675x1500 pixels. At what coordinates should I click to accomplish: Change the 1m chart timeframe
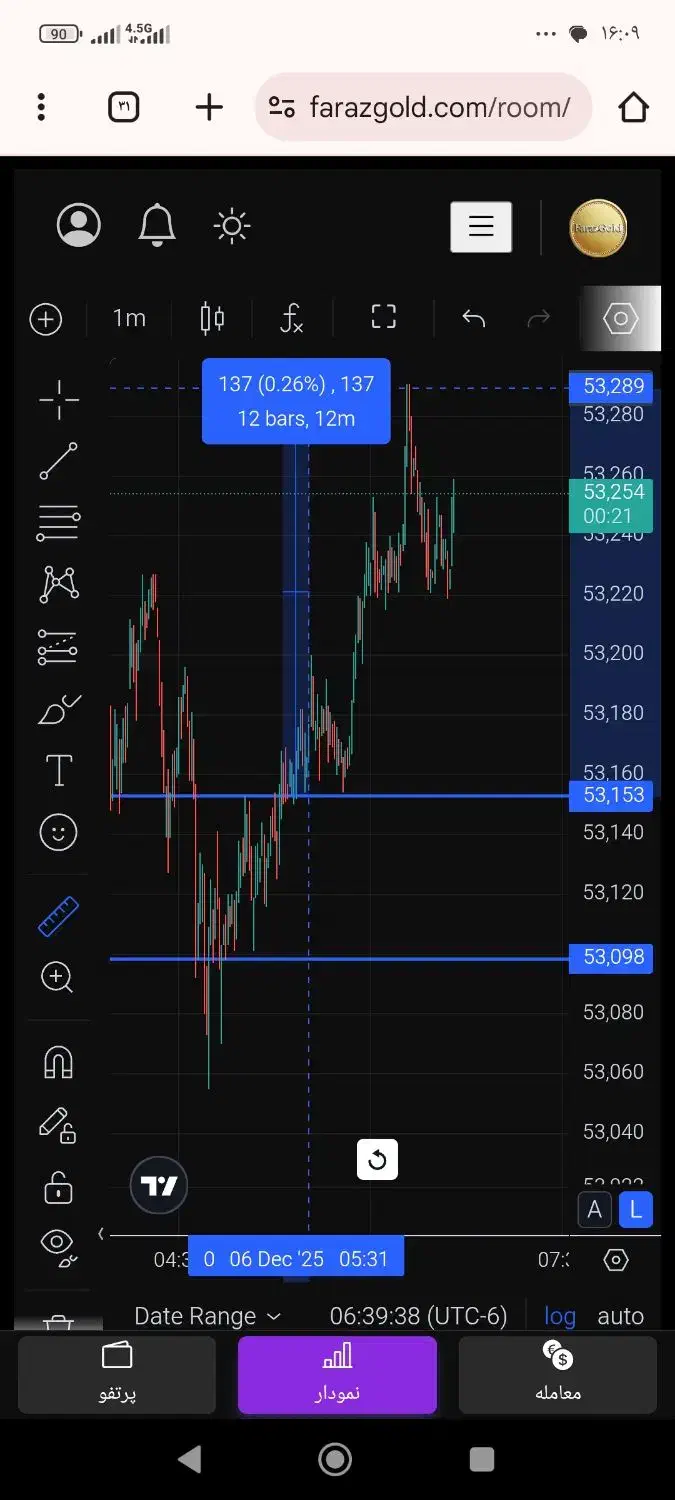coord(129,318)
